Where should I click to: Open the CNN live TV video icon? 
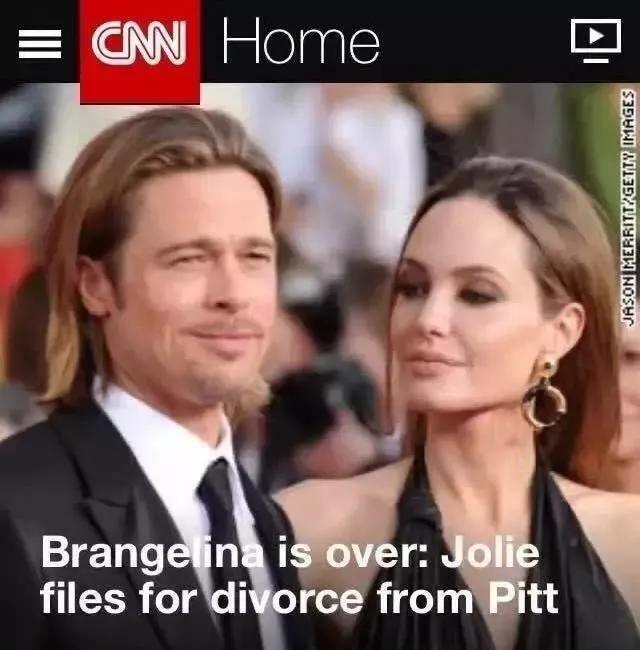click(x=595, y=40)
